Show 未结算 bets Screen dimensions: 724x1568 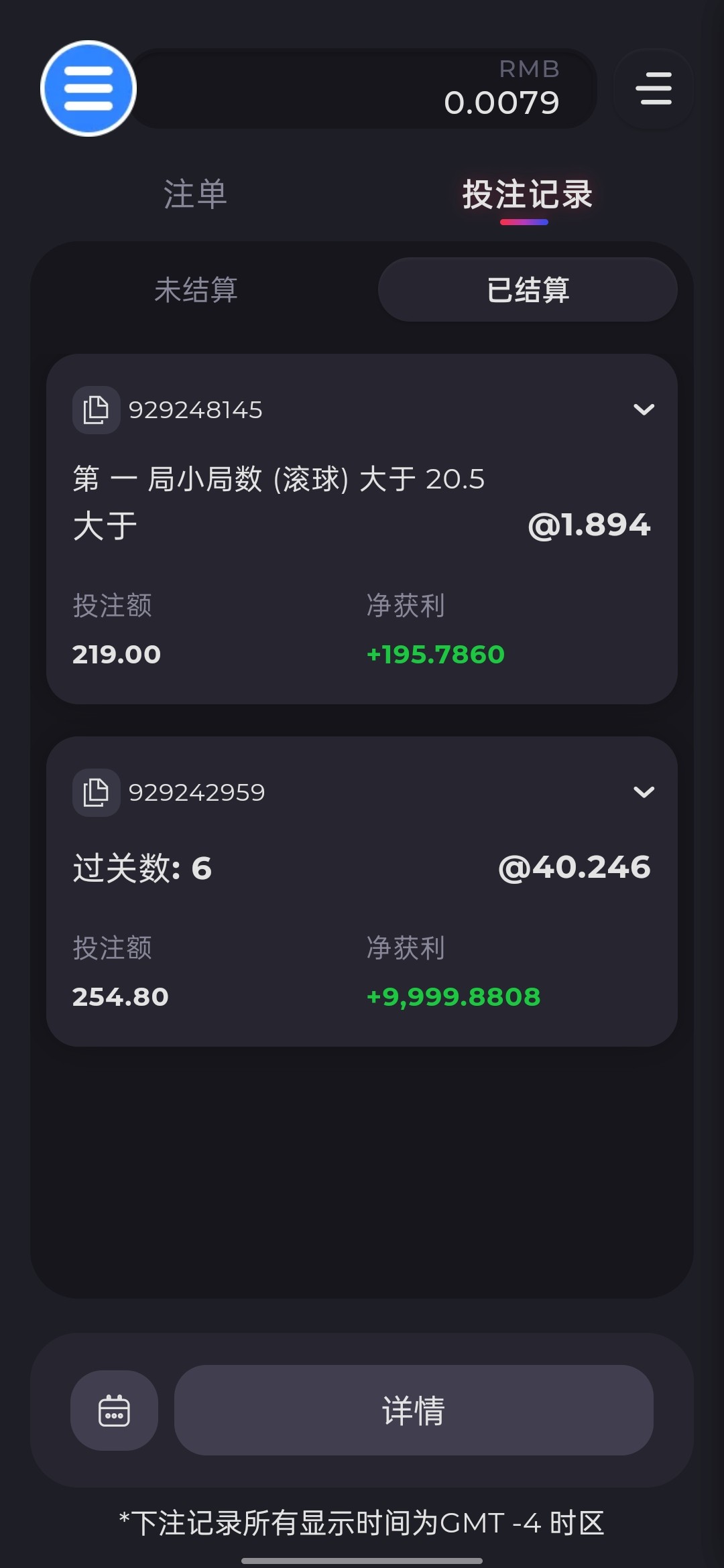click(x=196, y=289)
